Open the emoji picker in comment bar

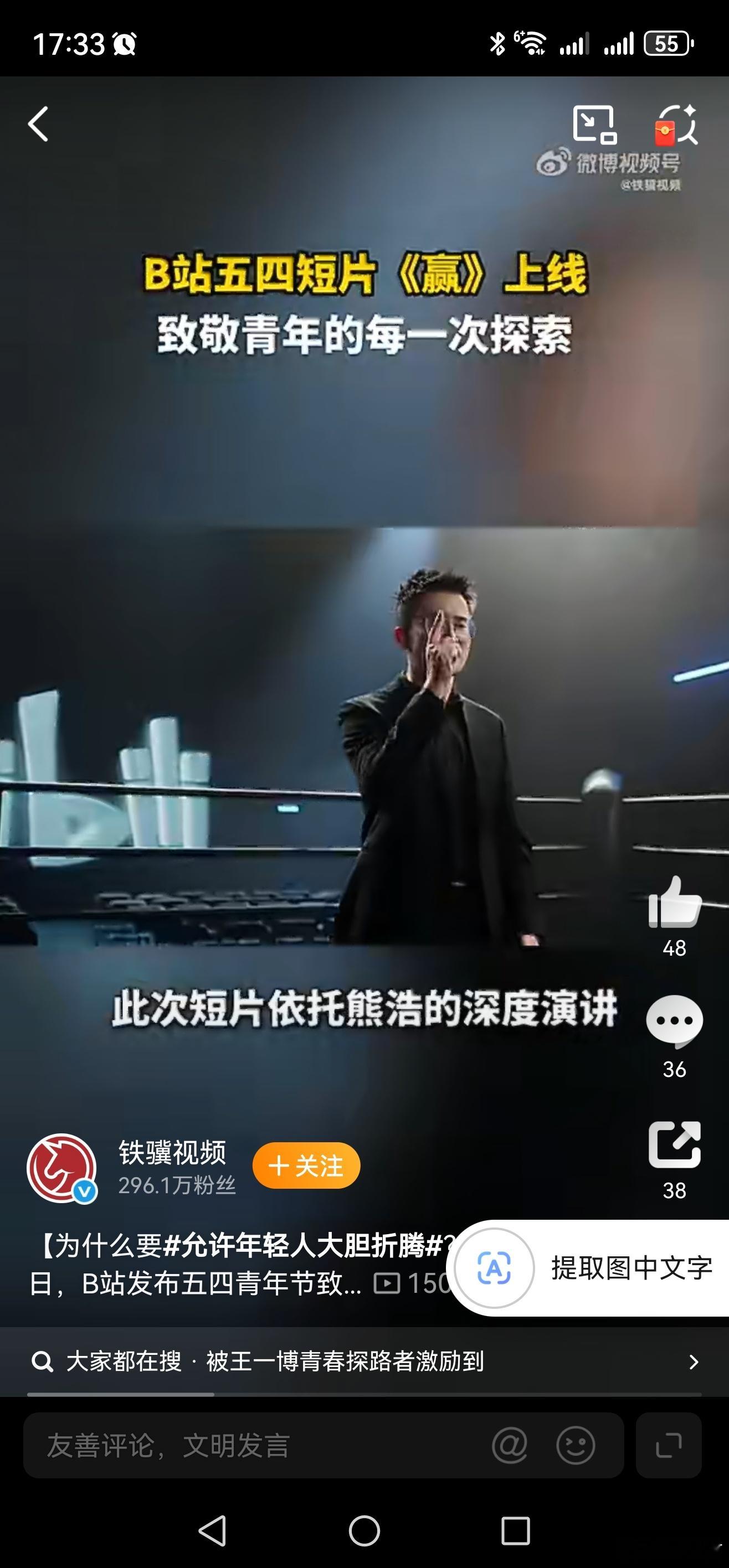(576, 1445)
